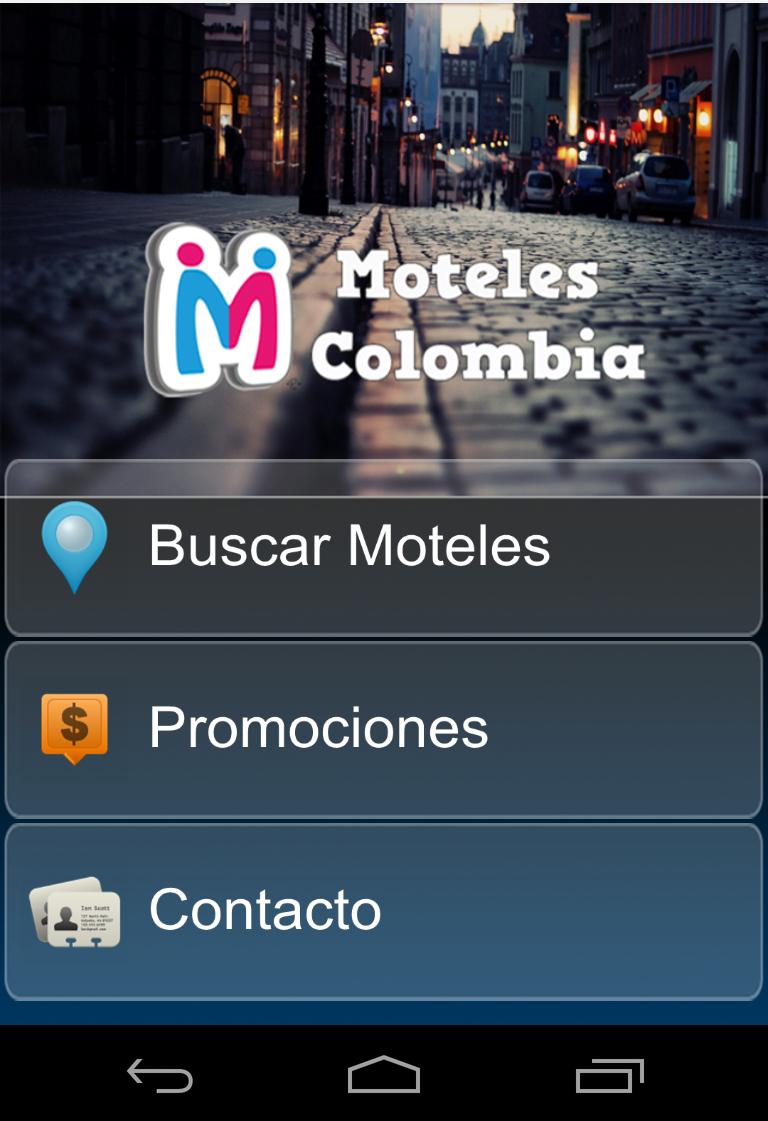The image size is (768, 1121).
Task: Tap the dark navigation bar at screen bottom
Action: [x=384, y=1075]
